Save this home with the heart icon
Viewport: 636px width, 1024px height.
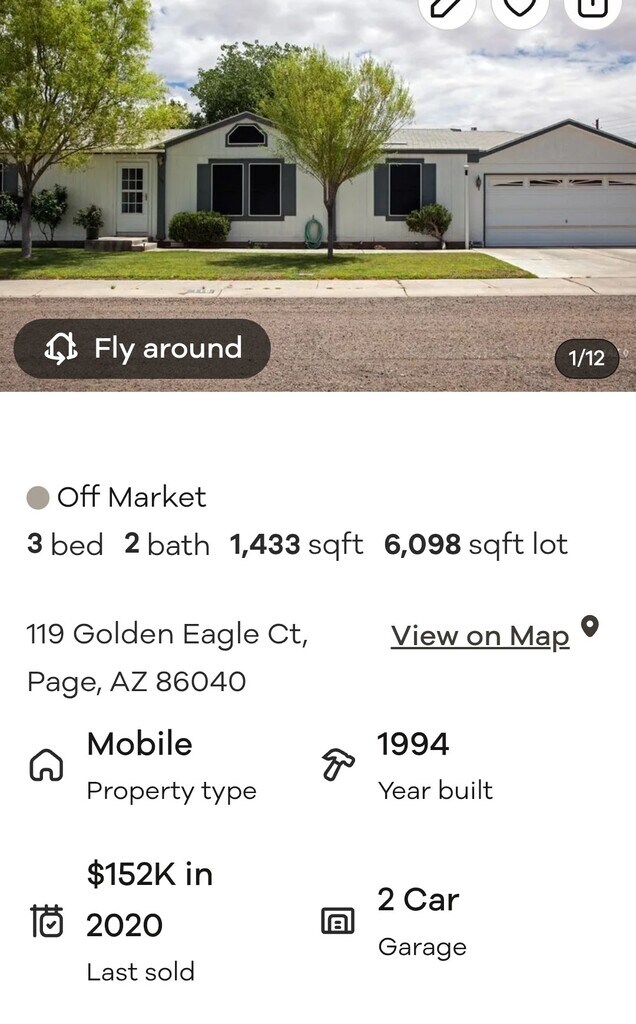point(520,8)
